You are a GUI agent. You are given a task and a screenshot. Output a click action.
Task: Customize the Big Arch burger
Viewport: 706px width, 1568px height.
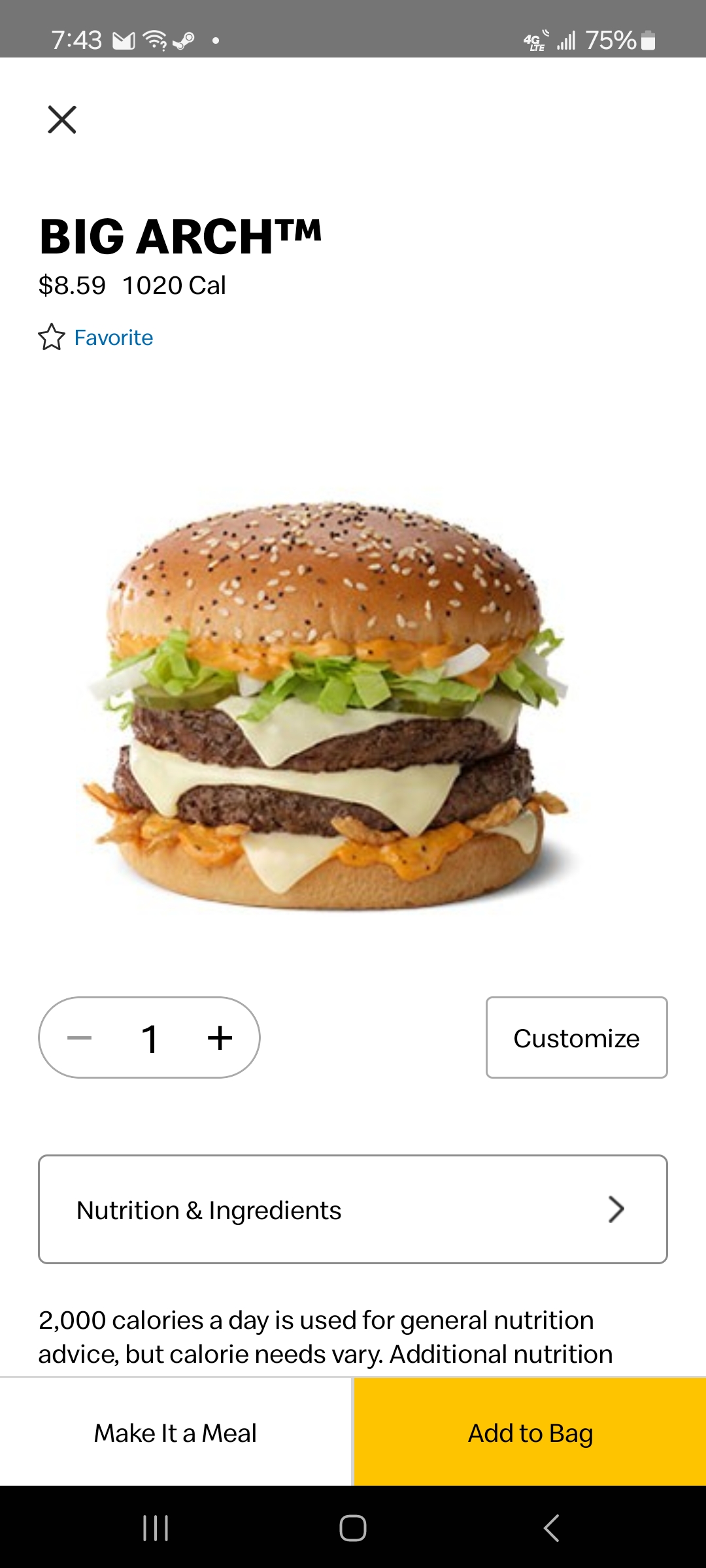pyautogui.click(x=576, y=1037)
